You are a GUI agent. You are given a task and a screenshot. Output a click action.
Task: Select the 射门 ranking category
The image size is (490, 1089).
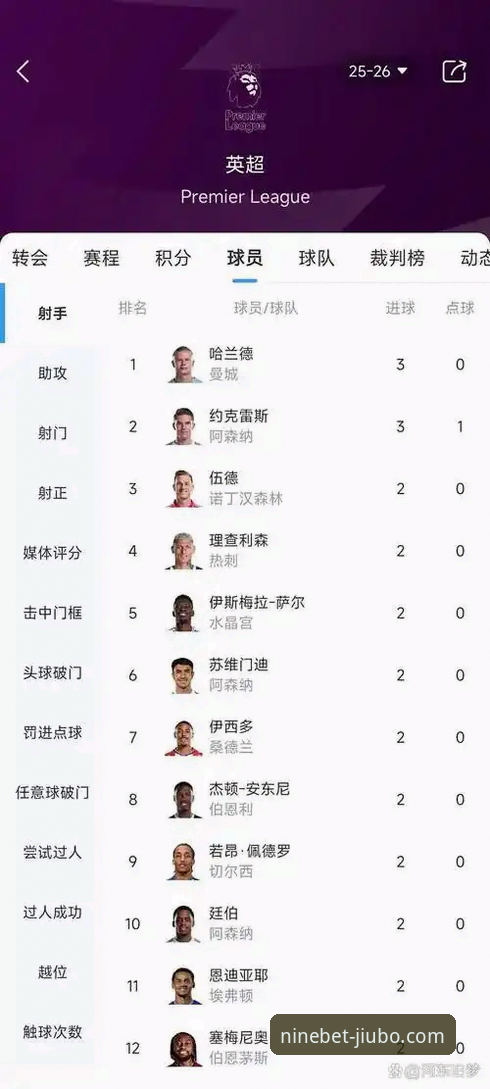pos(53,433)
